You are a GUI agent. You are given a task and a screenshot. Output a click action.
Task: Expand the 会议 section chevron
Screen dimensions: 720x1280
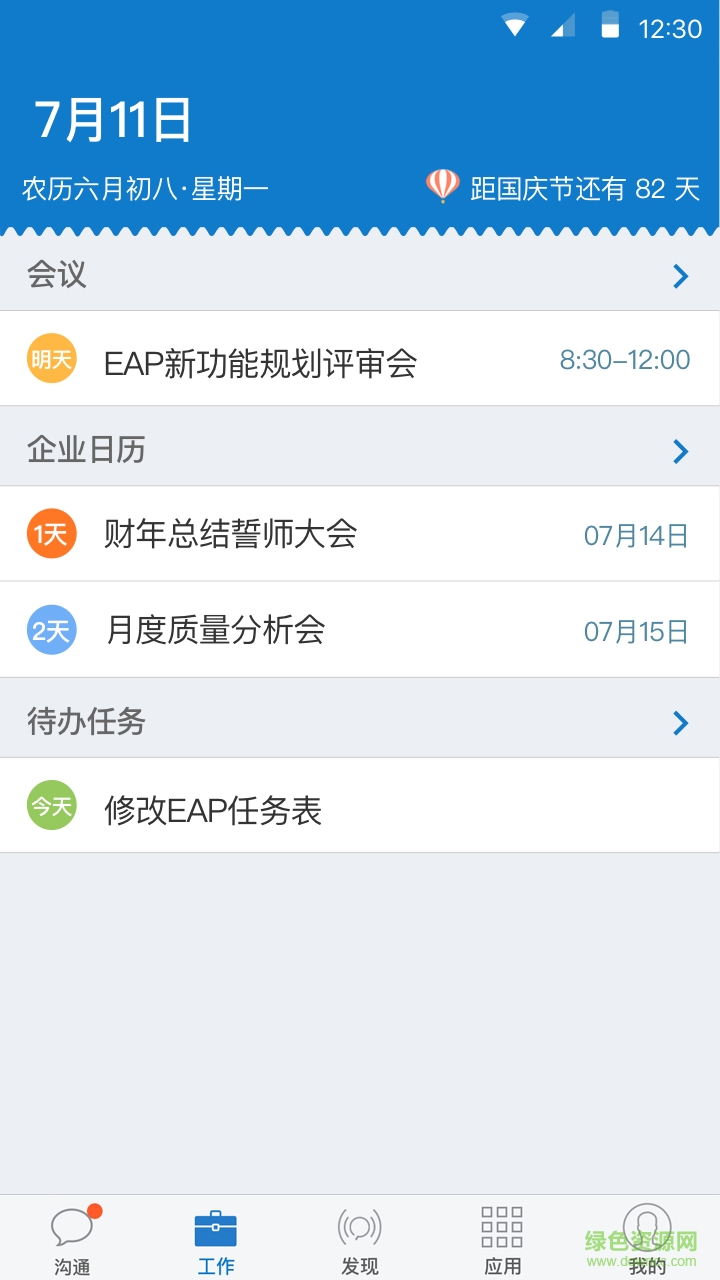(681, 276)
